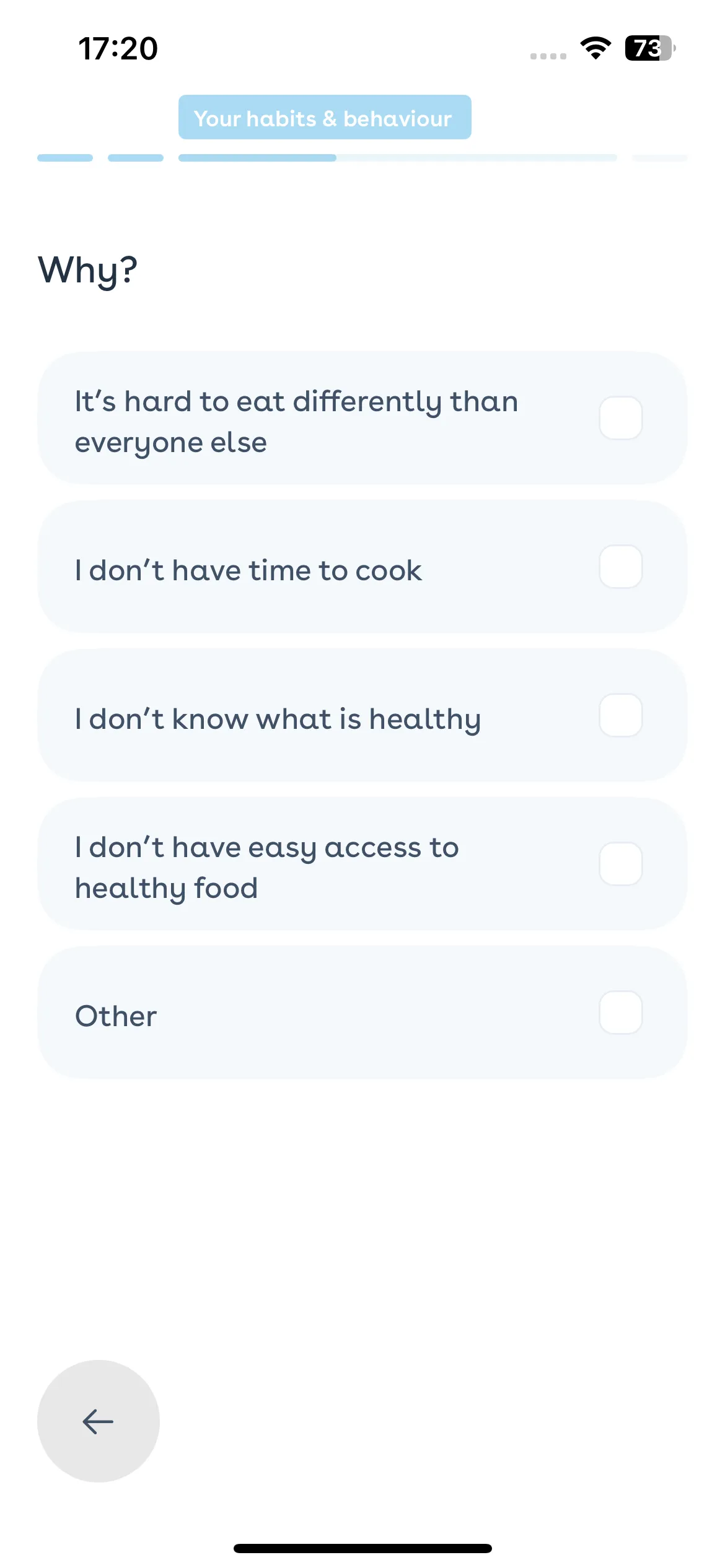Select "It's hard to eat differently than everyone else"
This screenshot has height=1568, width=725.
click(x=362, y=418)
